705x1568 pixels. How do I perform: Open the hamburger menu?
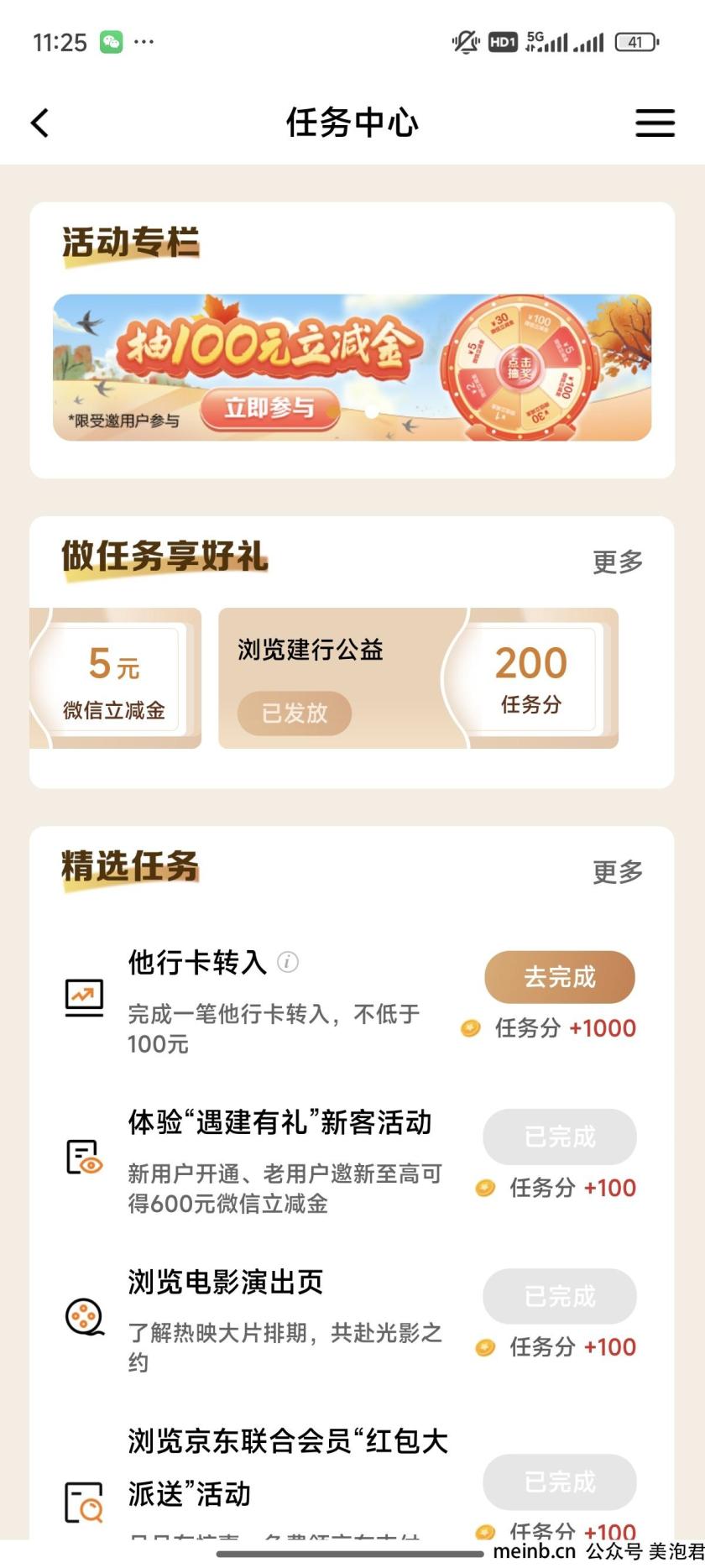pos(655,123)
